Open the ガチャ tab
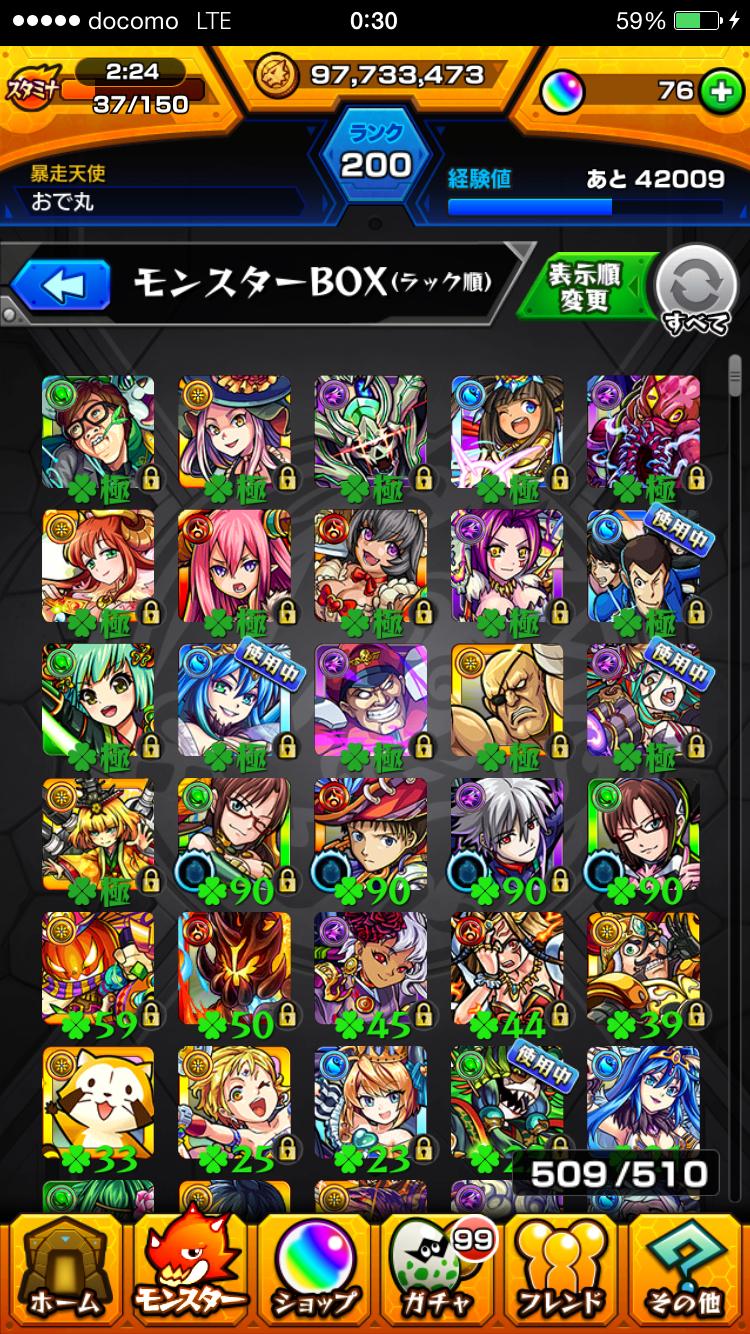The height and width of the screenshot is (1334, 750). point(438,1272)
